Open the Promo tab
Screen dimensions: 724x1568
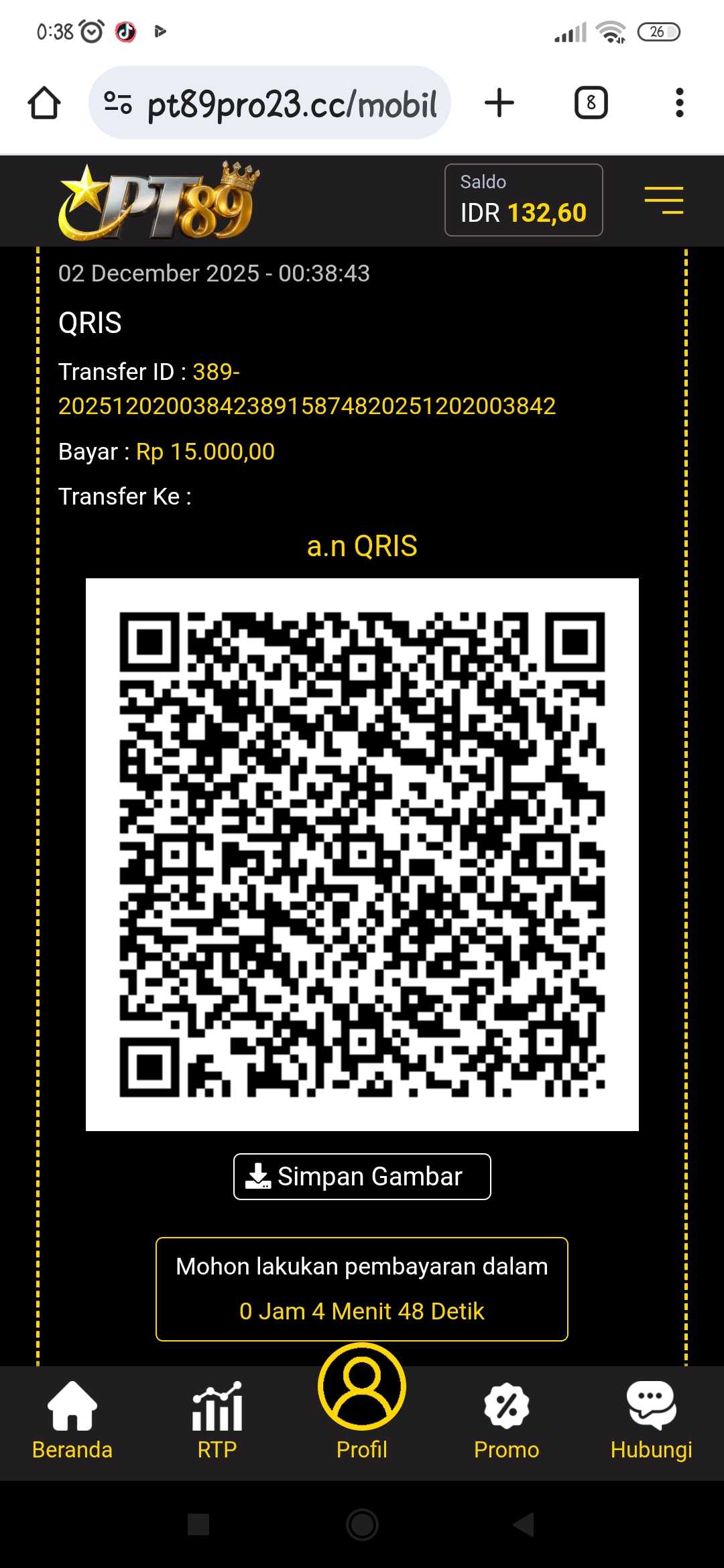tap(507, 1421)
